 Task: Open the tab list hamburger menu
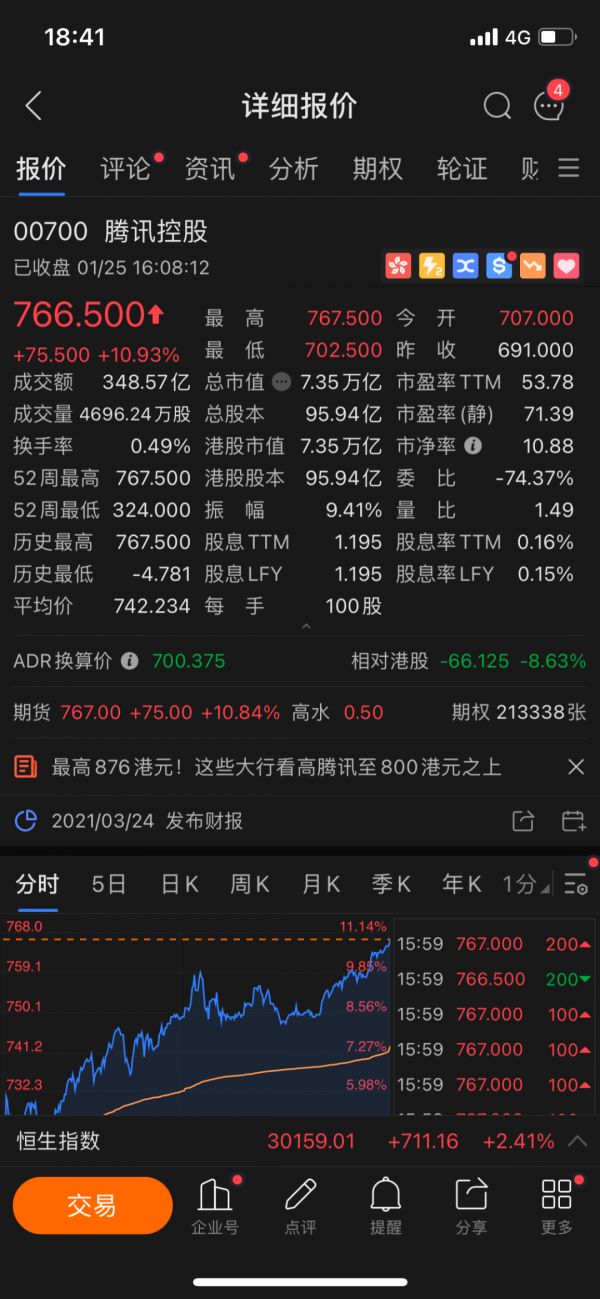tap(569, 168)
